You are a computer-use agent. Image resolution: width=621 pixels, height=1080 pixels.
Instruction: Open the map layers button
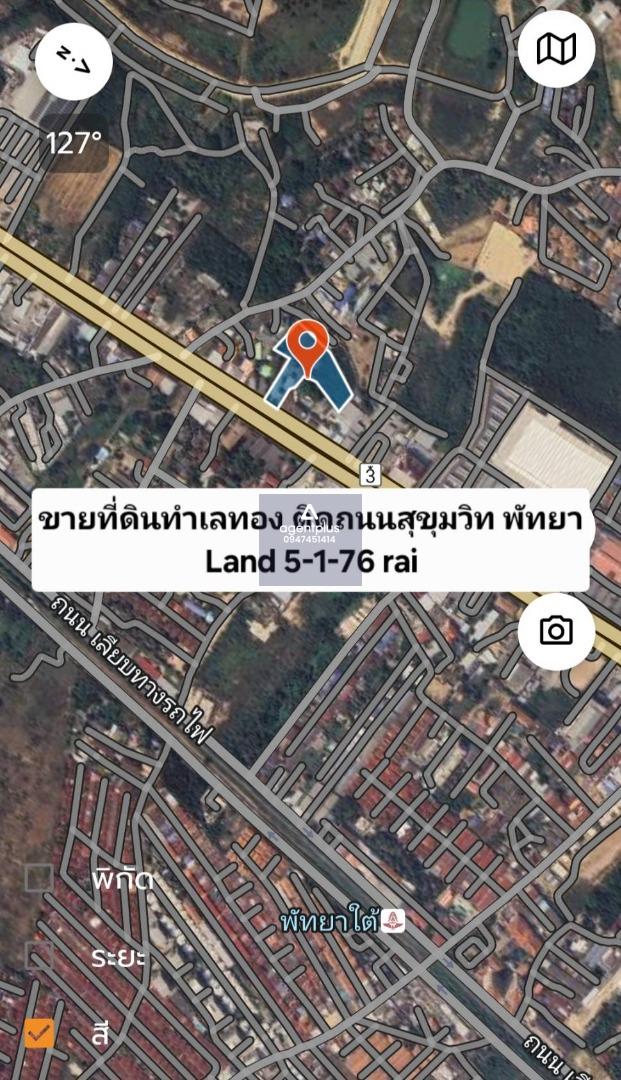[x=556, y=49]
